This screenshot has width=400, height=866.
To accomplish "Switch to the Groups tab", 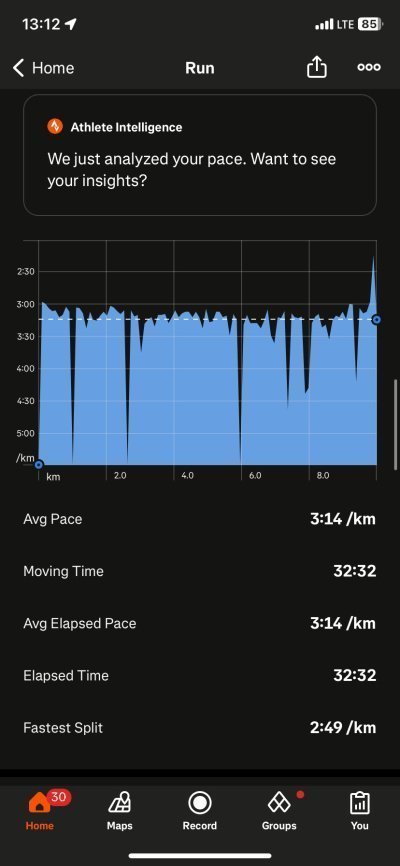I will coord(279,811).
